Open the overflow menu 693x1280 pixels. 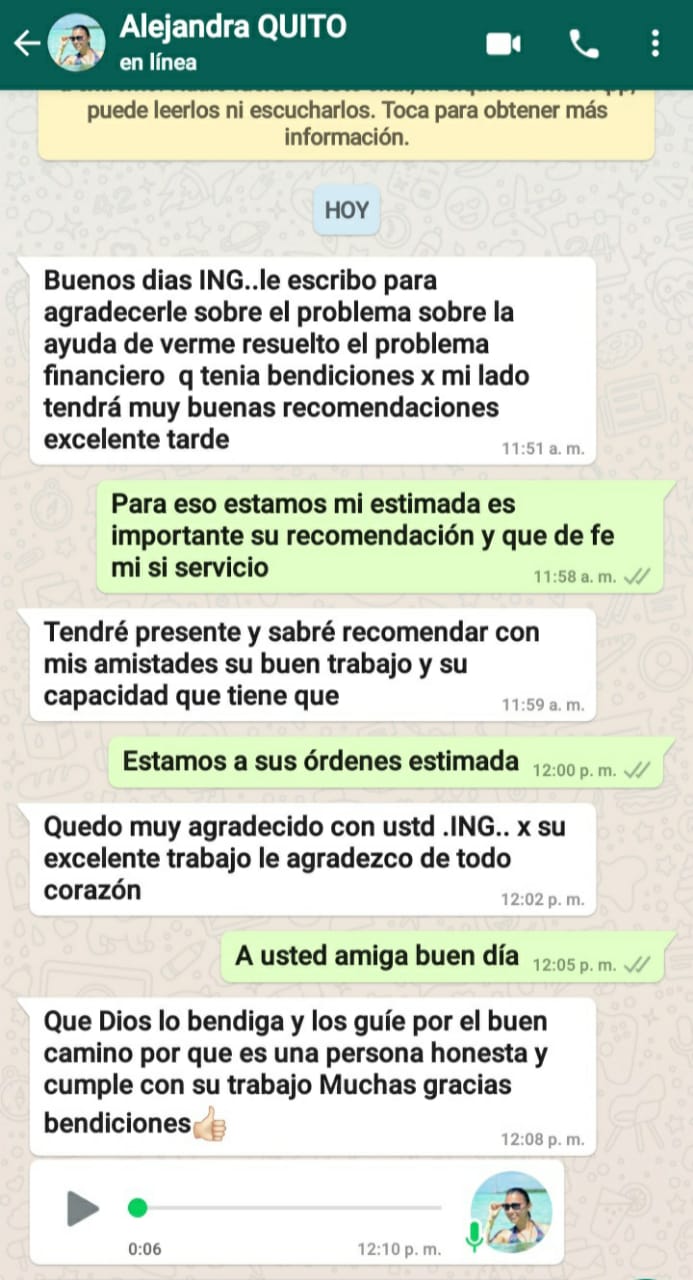655,43
